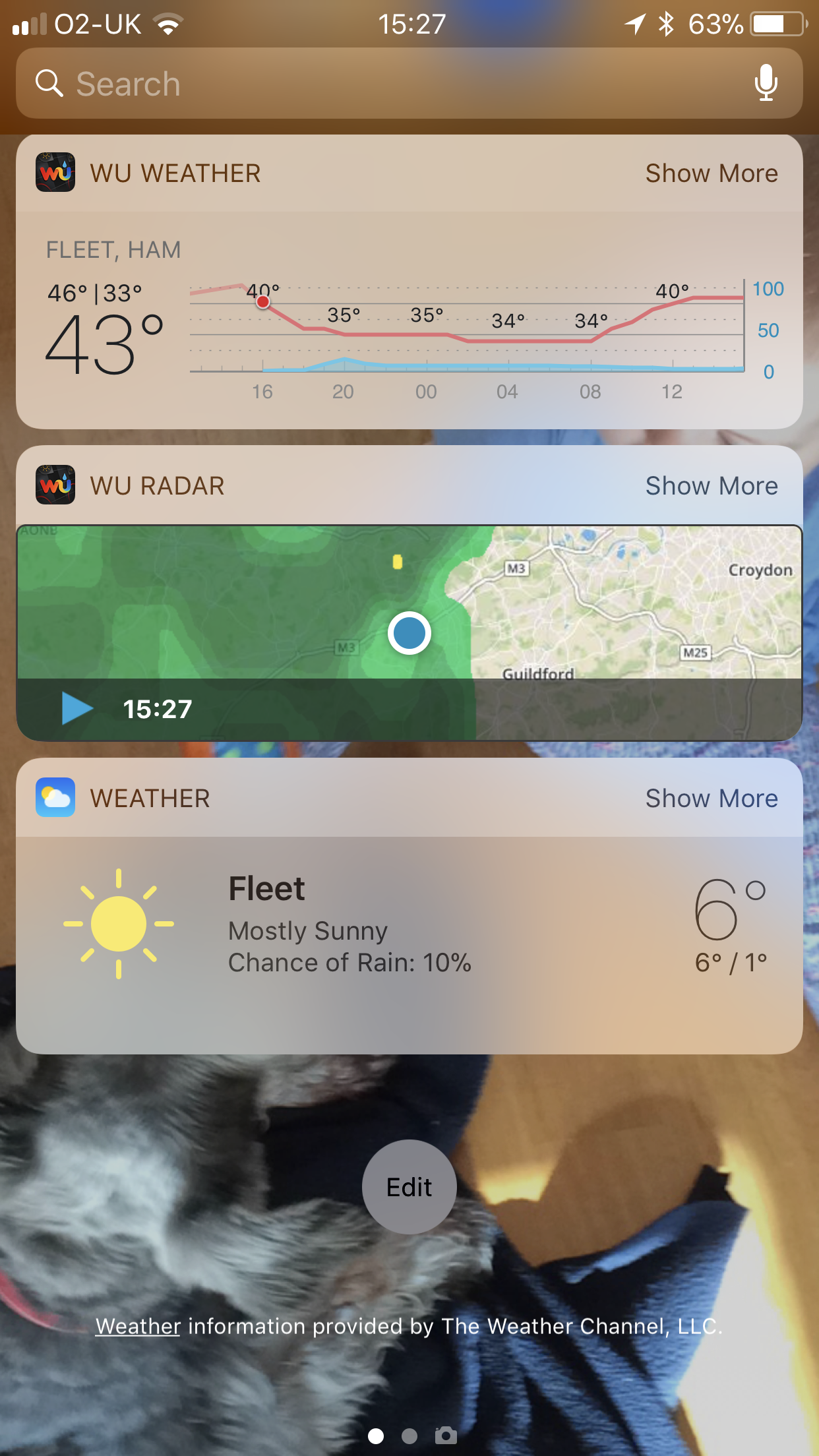Screen dimensions: 819x1456
Task: Activate voice dictation microphone in search
Action: 766,83
